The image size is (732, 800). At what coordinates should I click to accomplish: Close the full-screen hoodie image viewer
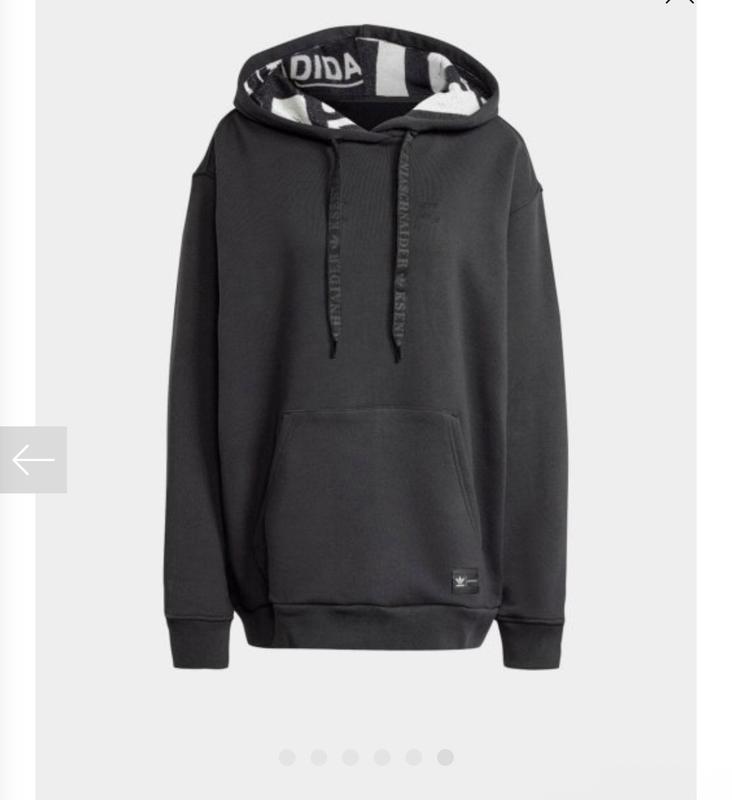click(x=680, y=3)
